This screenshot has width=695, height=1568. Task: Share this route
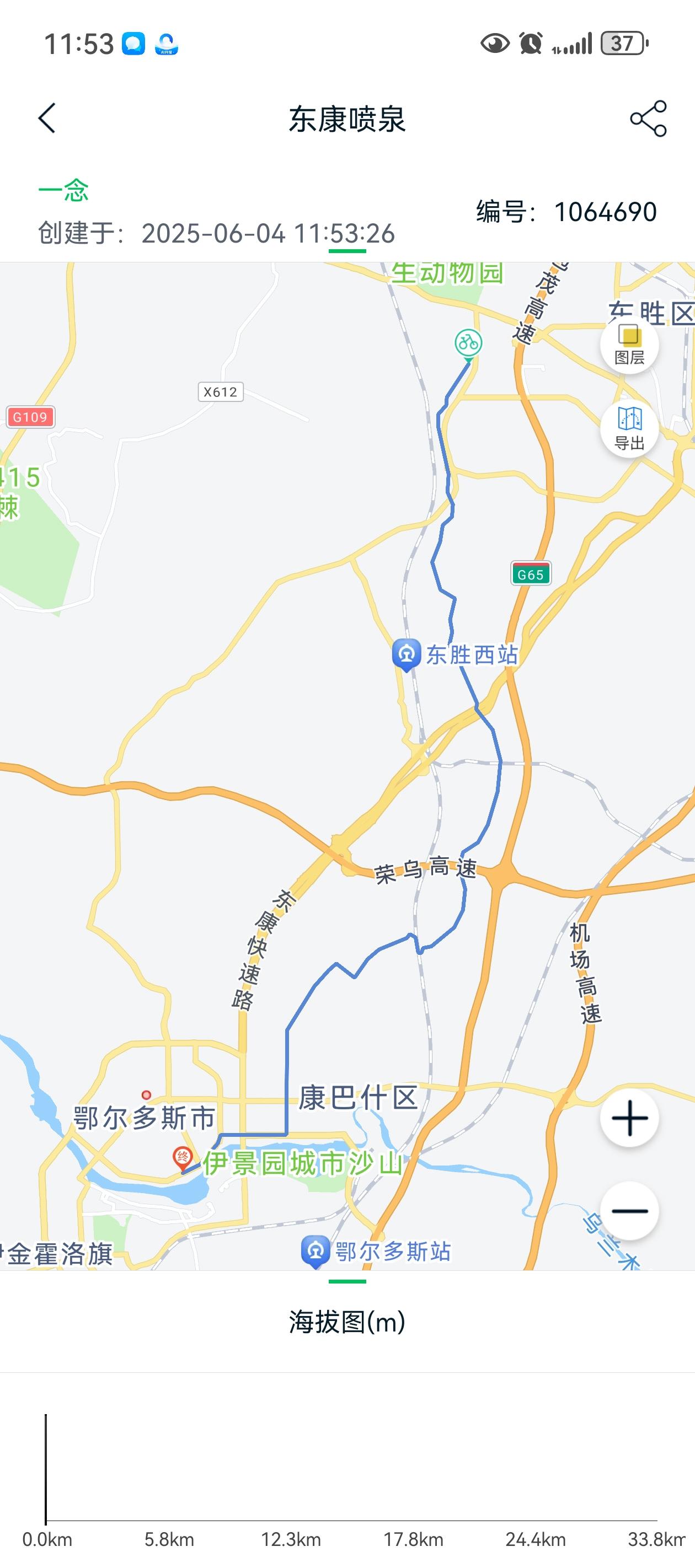click(x=648, y=118)
